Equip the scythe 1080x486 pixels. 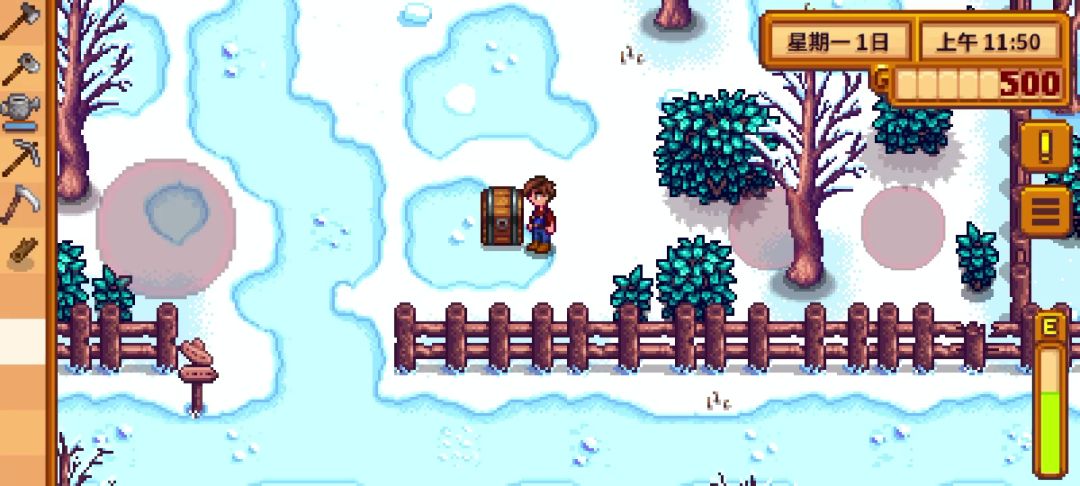coord(20,203)
